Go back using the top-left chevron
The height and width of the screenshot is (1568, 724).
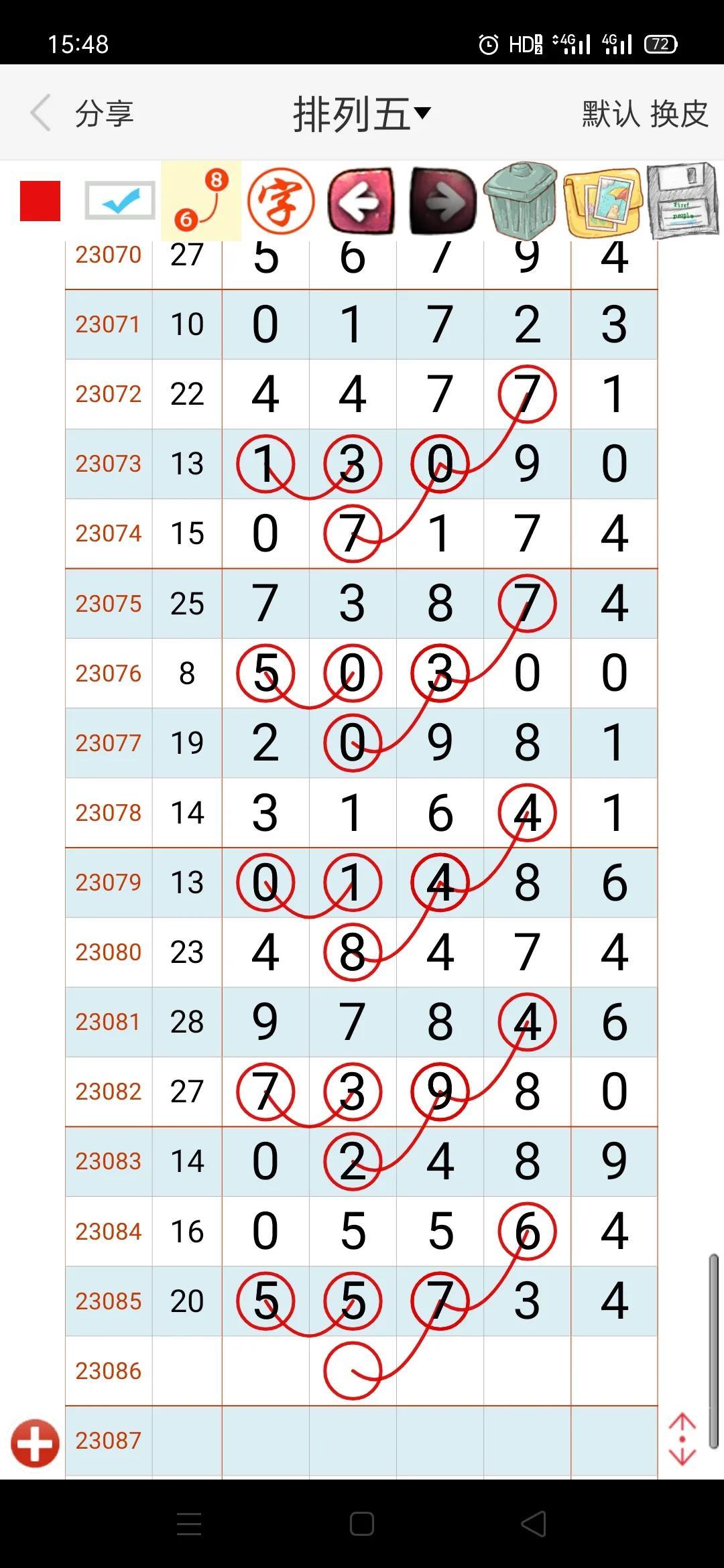(x=40, y=113)
